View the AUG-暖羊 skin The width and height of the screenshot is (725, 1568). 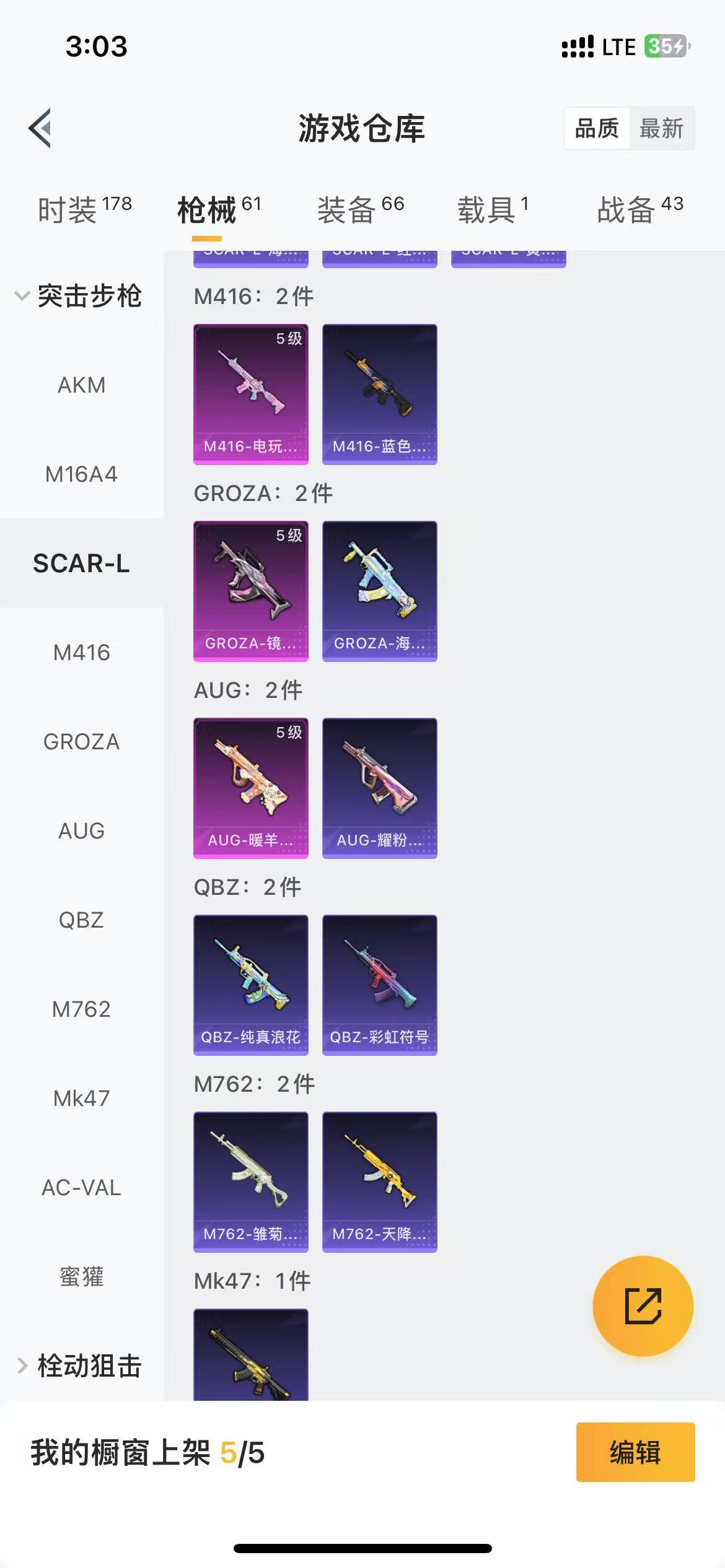250,788
